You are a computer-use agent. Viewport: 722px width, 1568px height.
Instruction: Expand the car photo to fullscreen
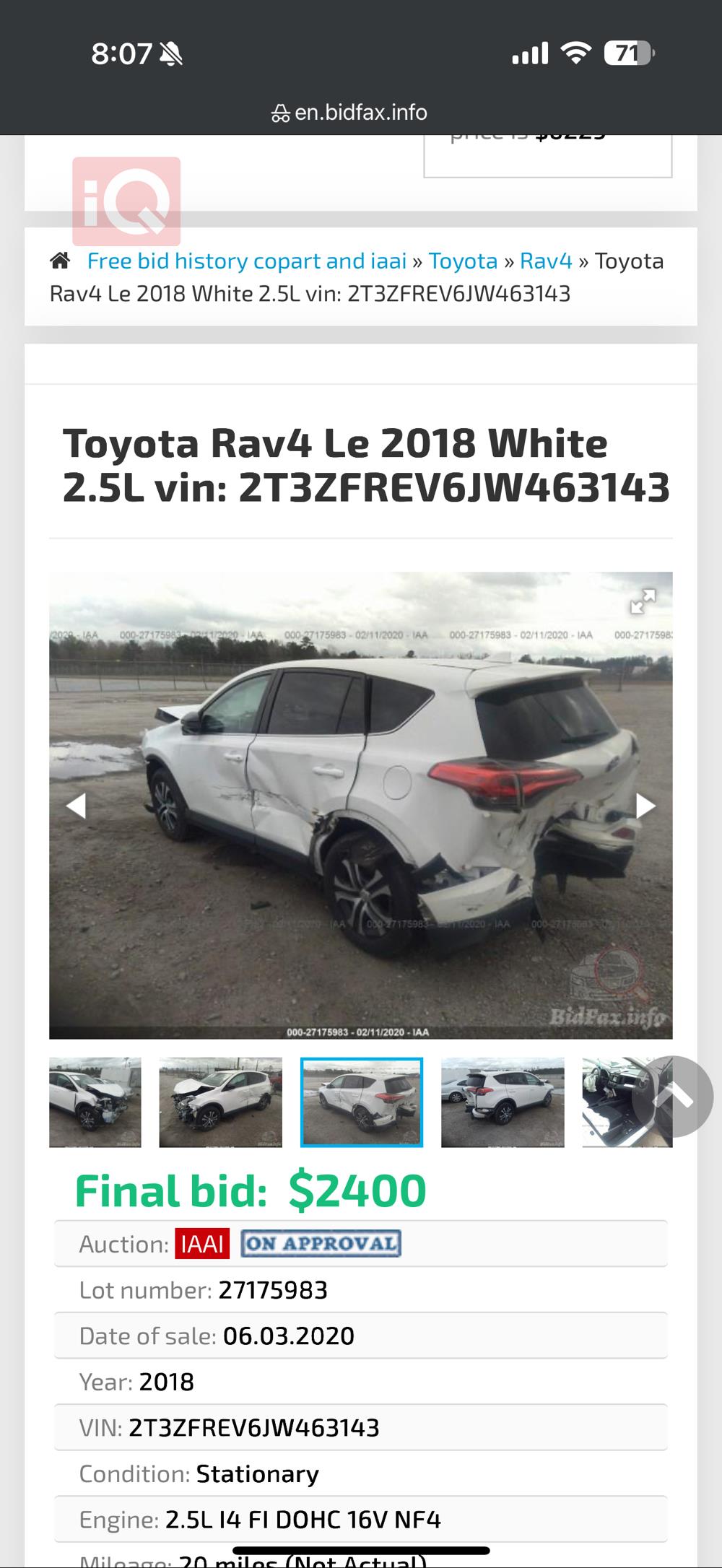pyautogui.click(x=642, y=601)
